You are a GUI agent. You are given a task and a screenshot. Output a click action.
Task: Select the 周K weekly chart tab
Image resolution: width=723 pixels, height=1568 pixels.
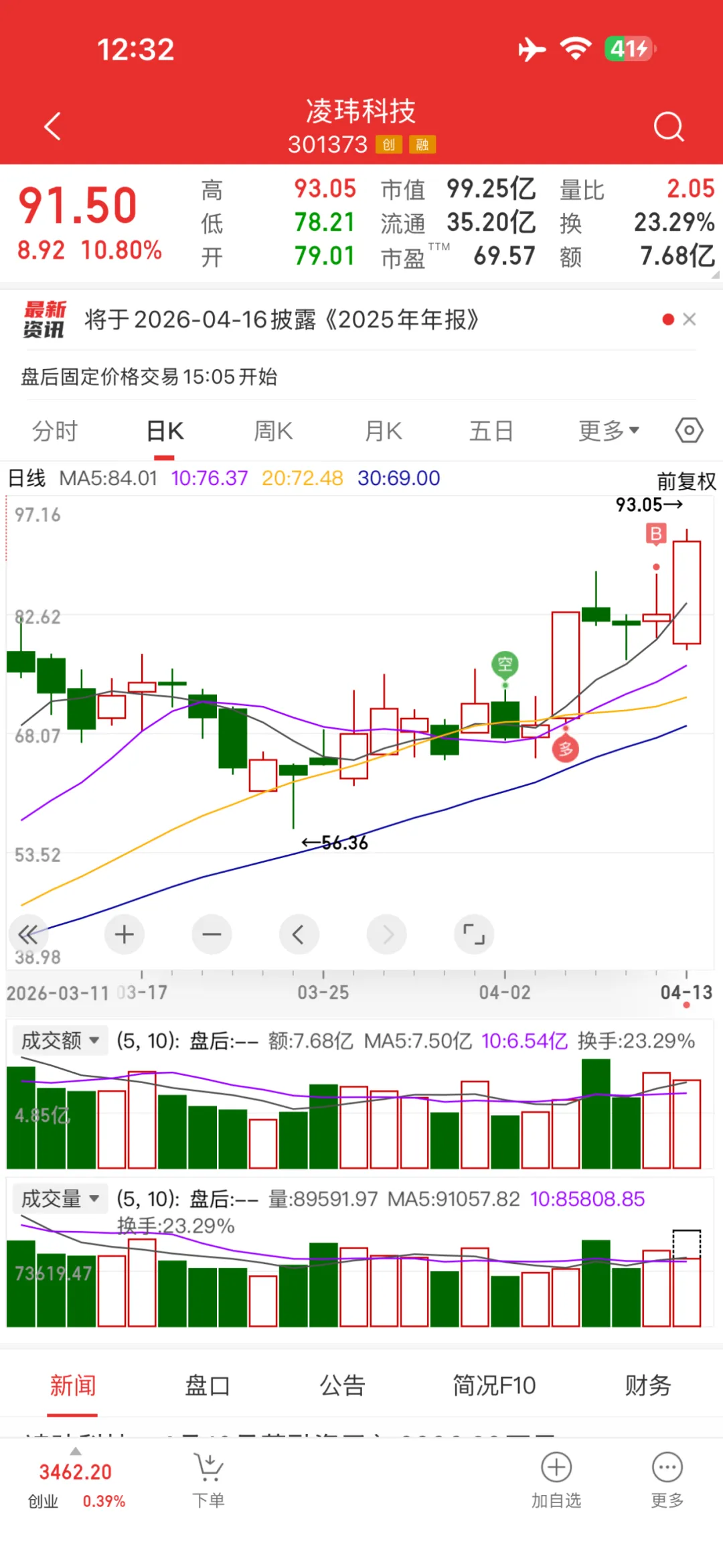tap(273, 431)
